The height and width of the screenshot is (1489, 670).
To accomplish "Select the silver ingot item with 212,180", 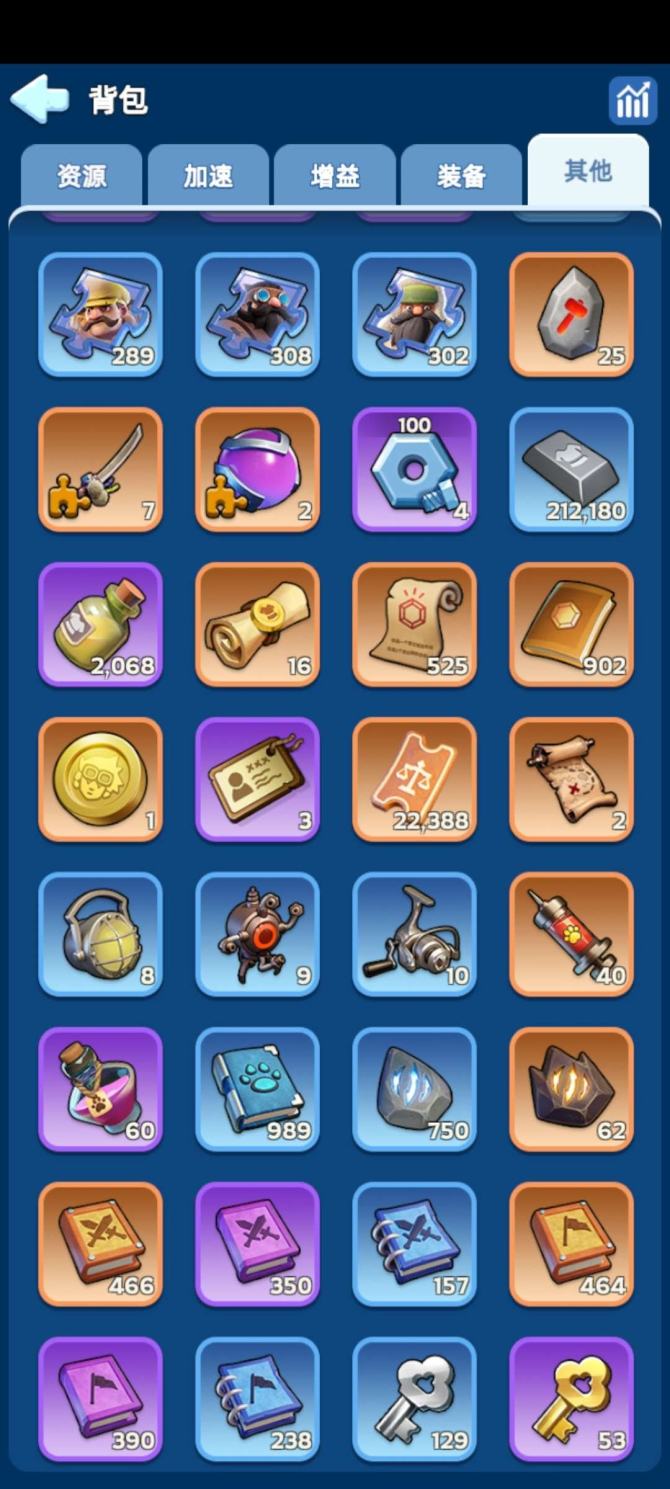I will [x=571, y=469].
